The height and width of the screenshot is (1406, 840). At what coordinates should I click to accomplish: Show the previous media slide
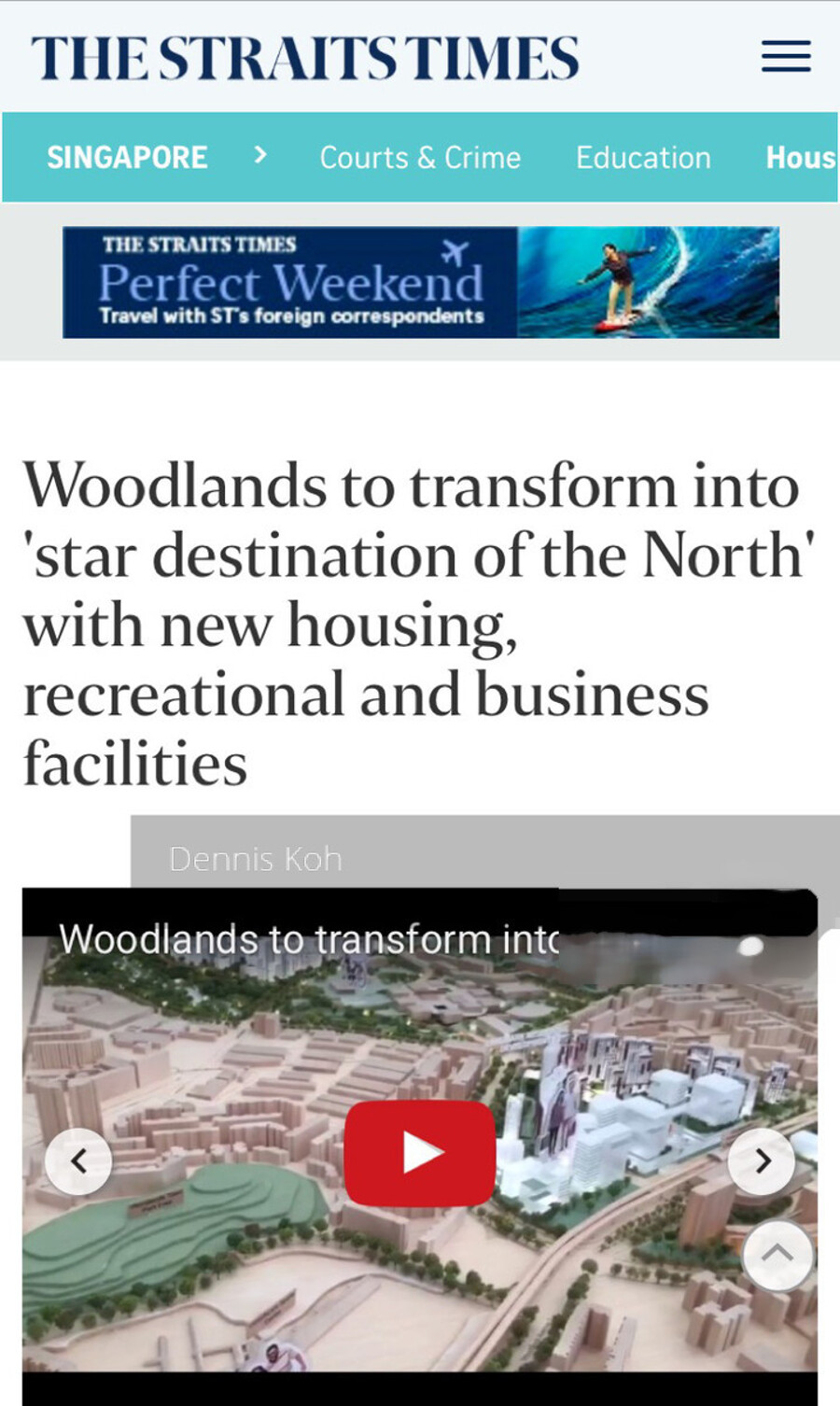point(78,1161)
